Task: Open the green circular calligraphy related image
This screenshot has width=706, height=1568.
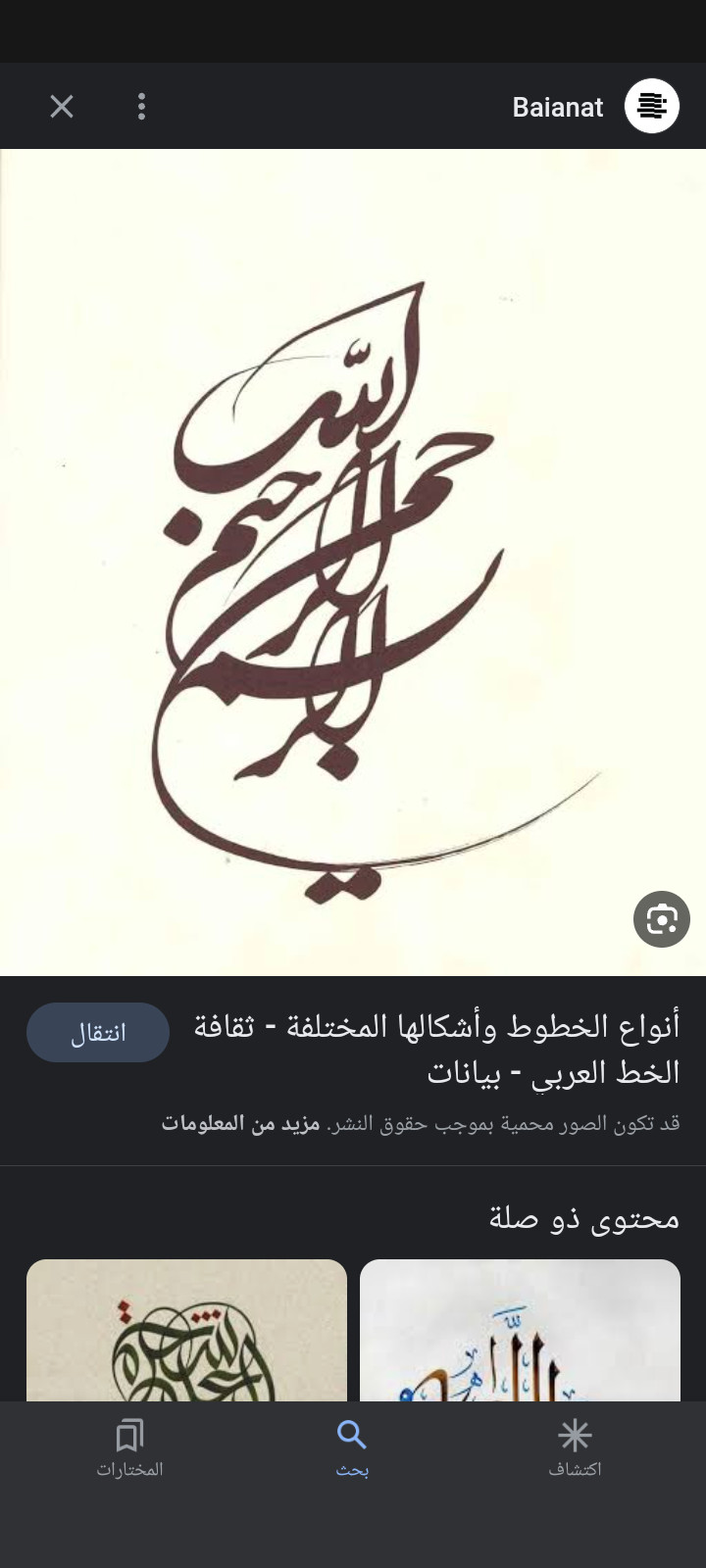Action: click(x=186, y=1333)
